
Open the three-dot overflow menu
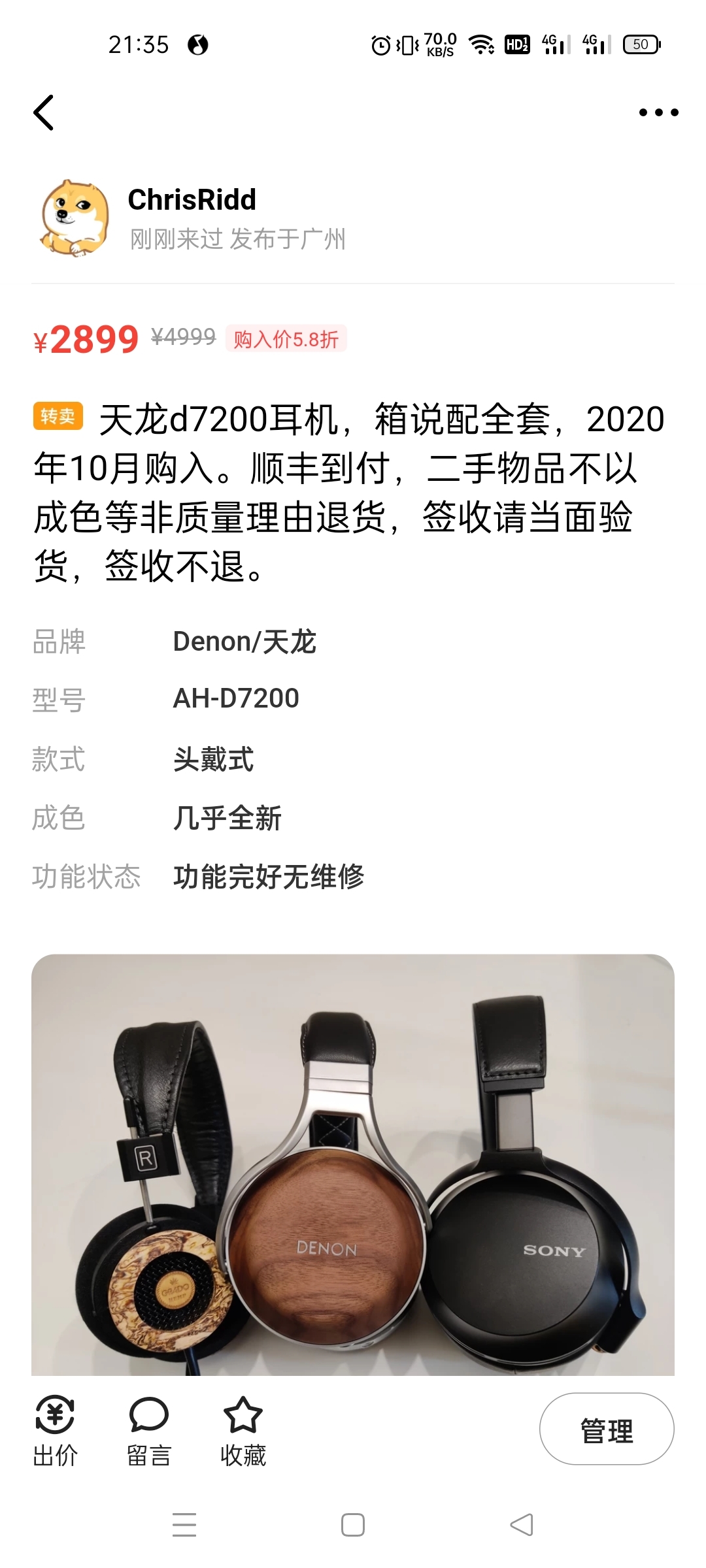658,112
